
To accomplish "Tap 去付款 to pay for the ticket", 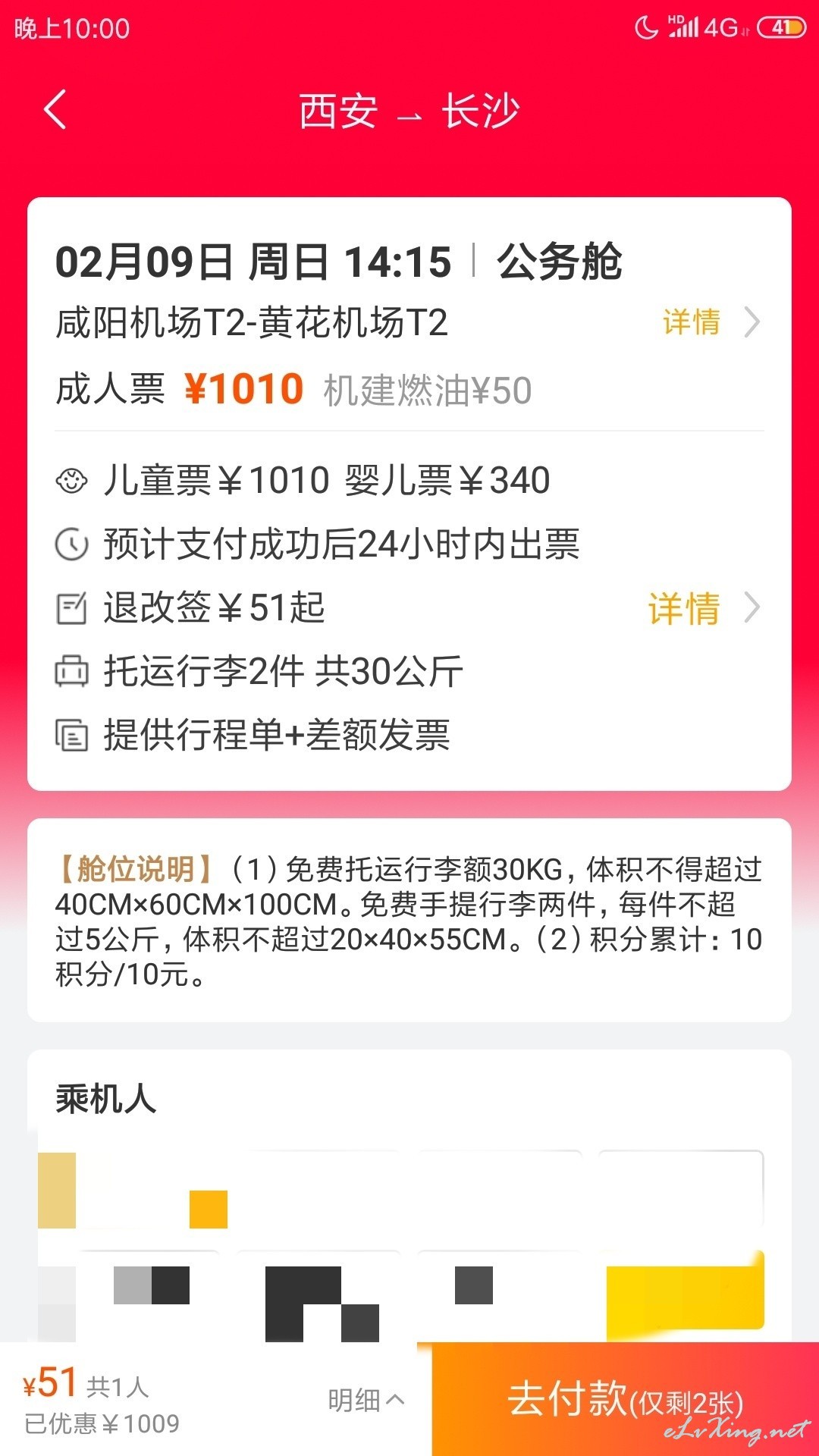I will tap(626, 1399).
